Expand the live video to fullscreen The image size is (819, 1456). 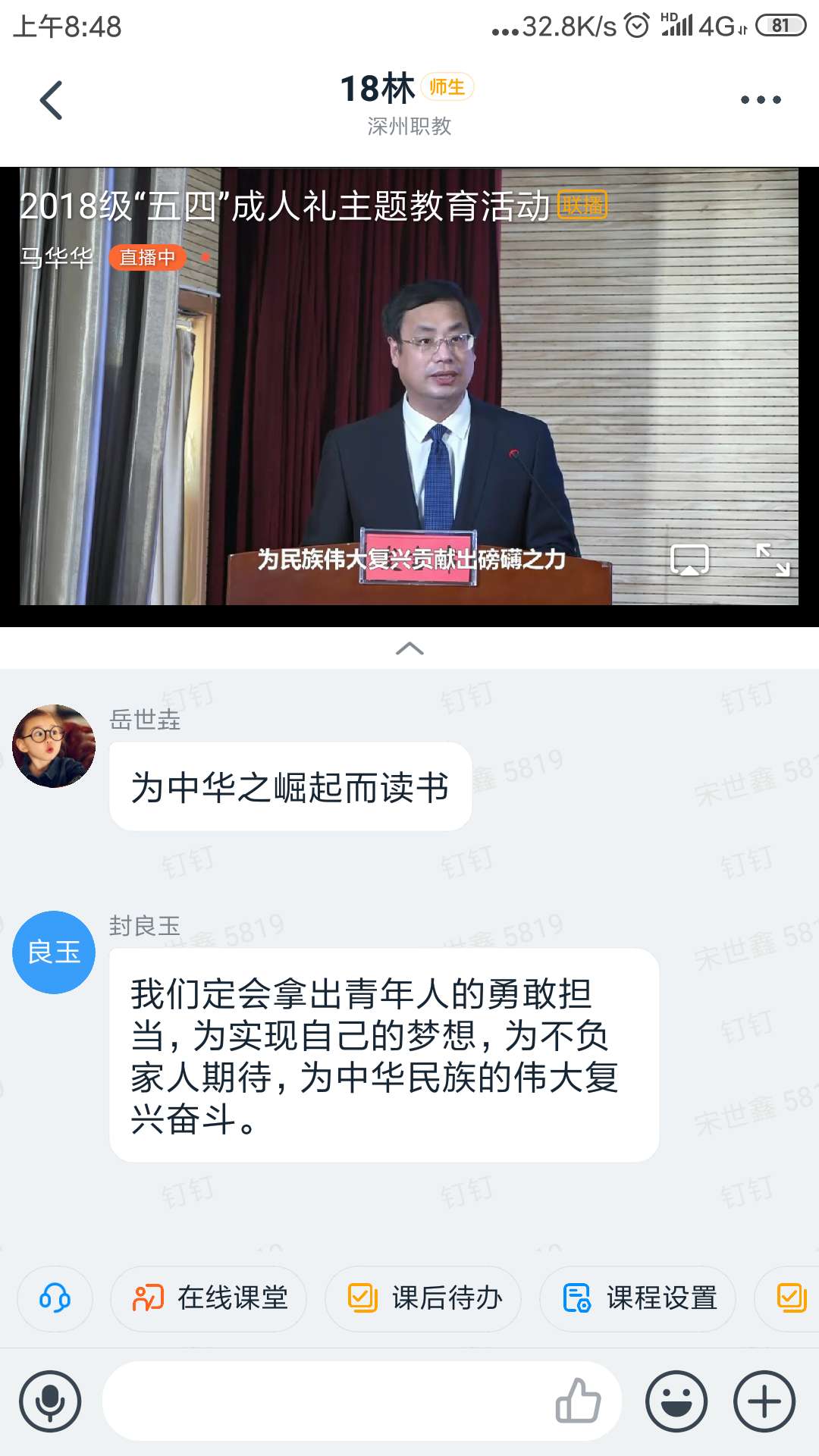pos(773,560)
